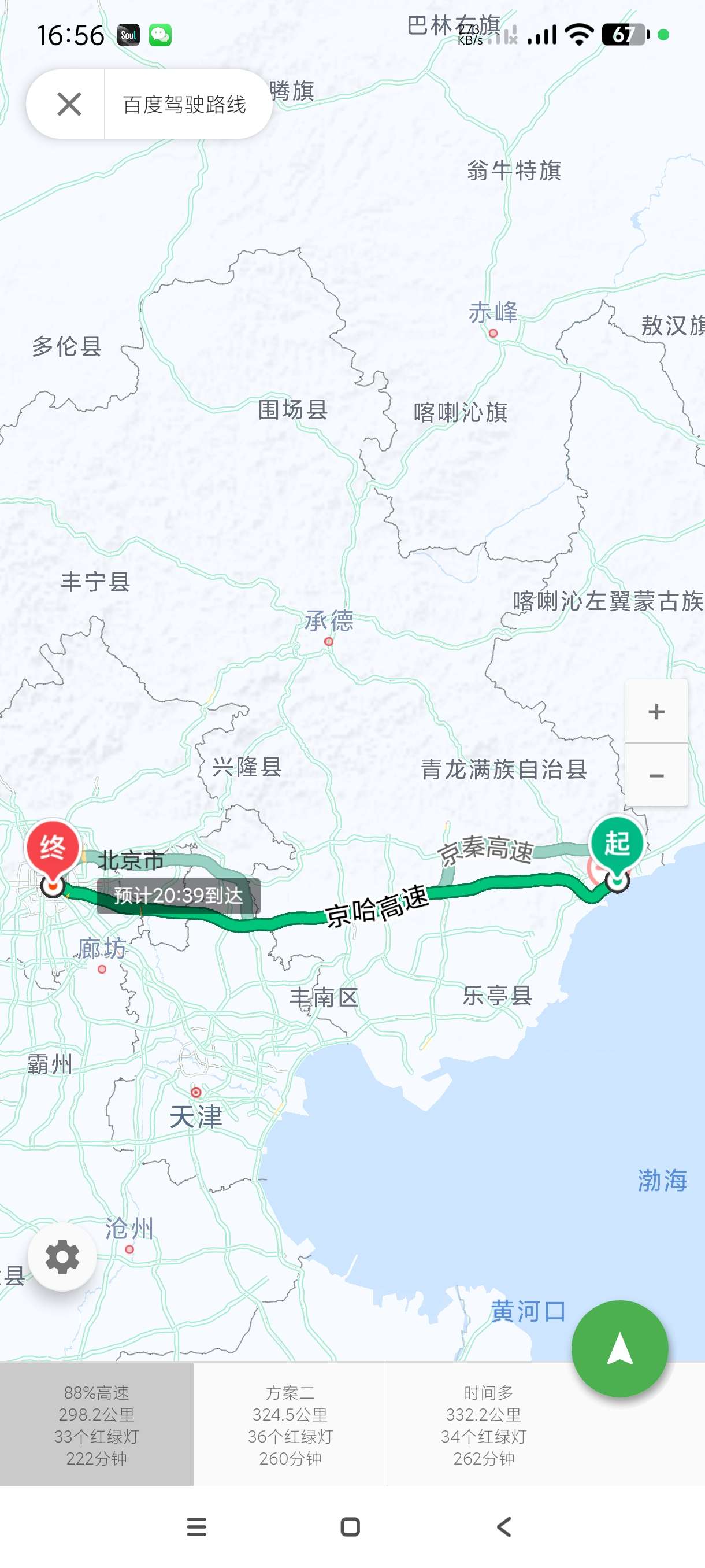
Task: Go back using the system back button
Action: (504, 1526)
